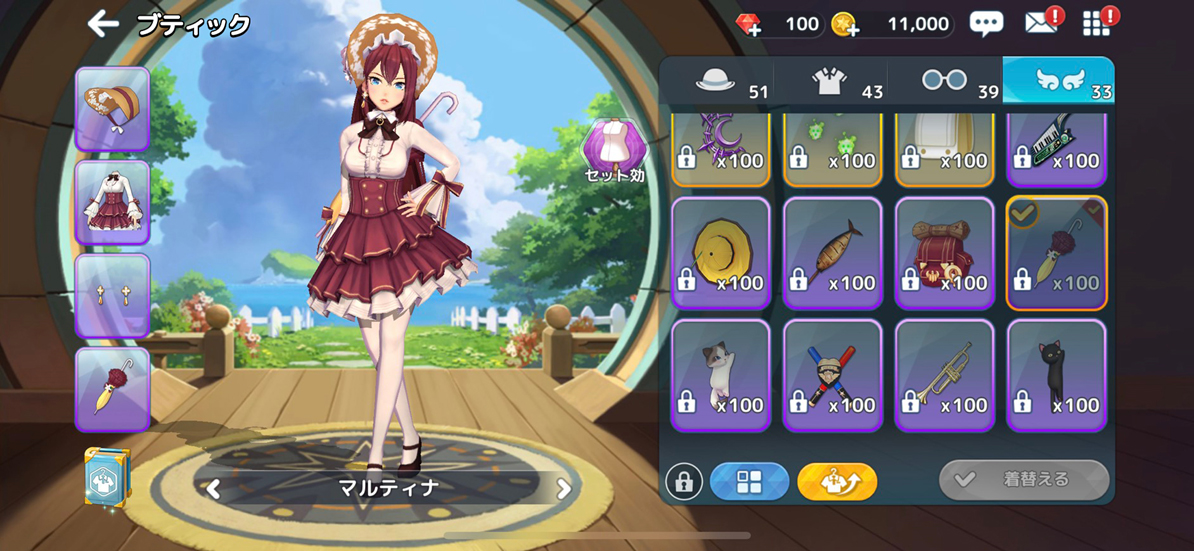Toggle the lock filter icon
The image size is (1194, 551).
pyautogui.click(x=684, y=481)
